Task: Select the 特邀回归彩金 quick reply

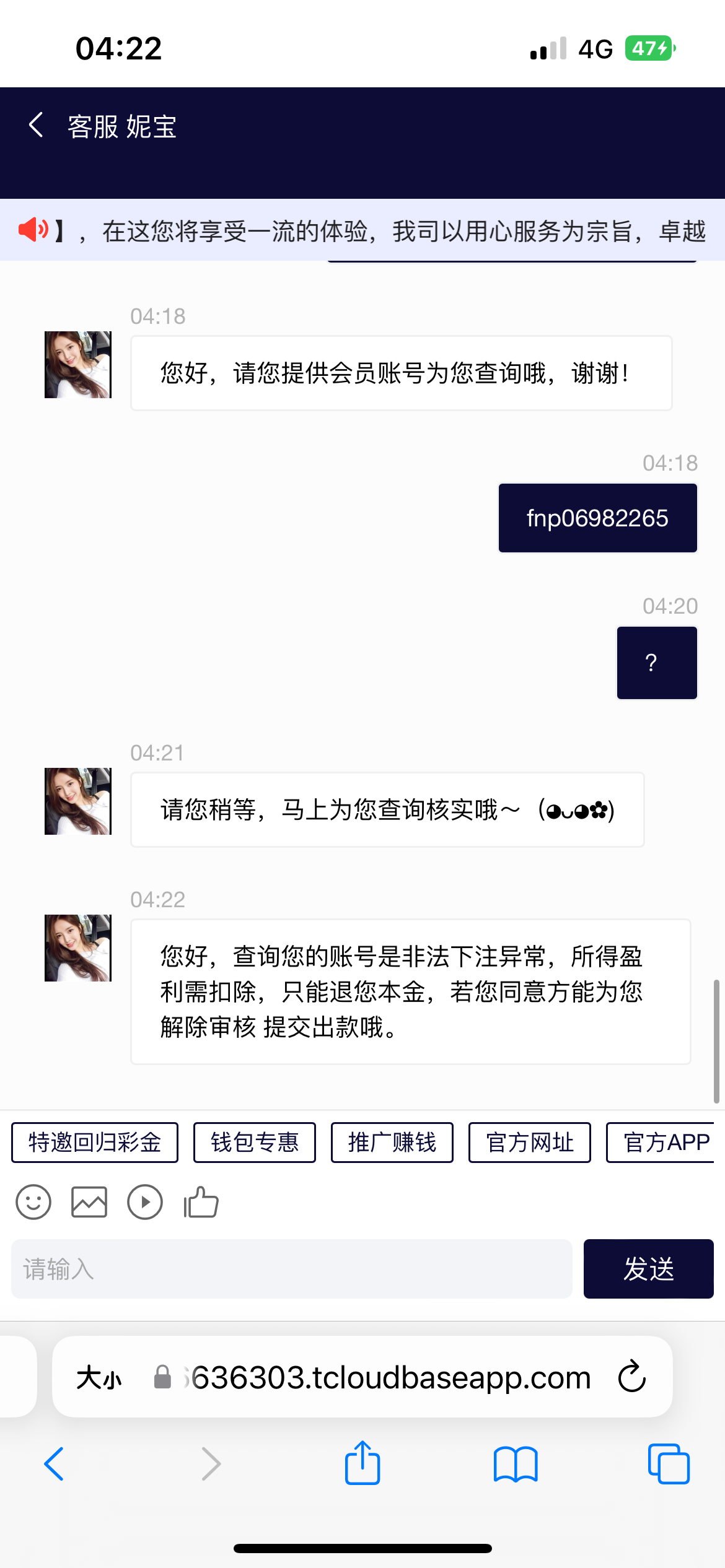Action: 94,1141
